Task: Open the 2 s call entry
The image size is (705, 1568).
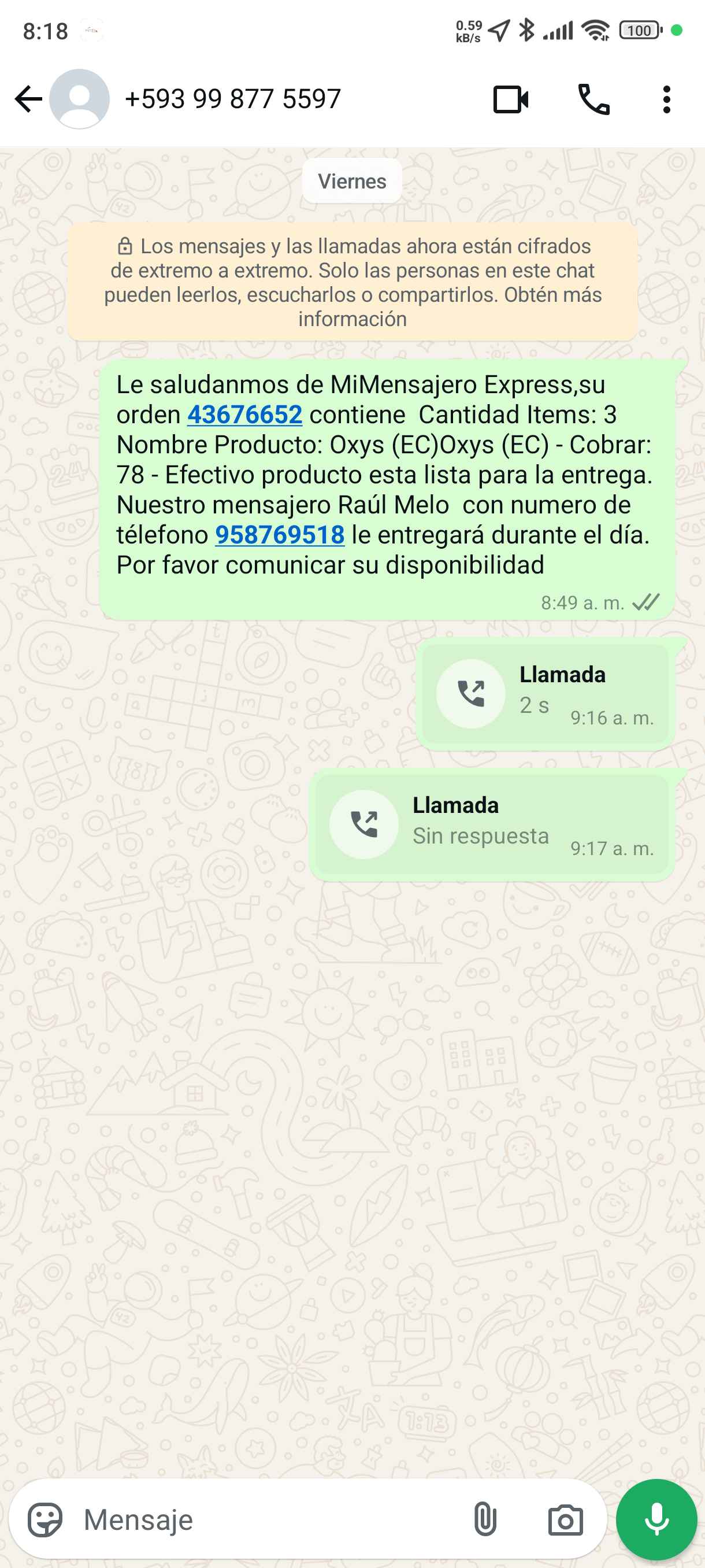Action: (x=546, y=694)
